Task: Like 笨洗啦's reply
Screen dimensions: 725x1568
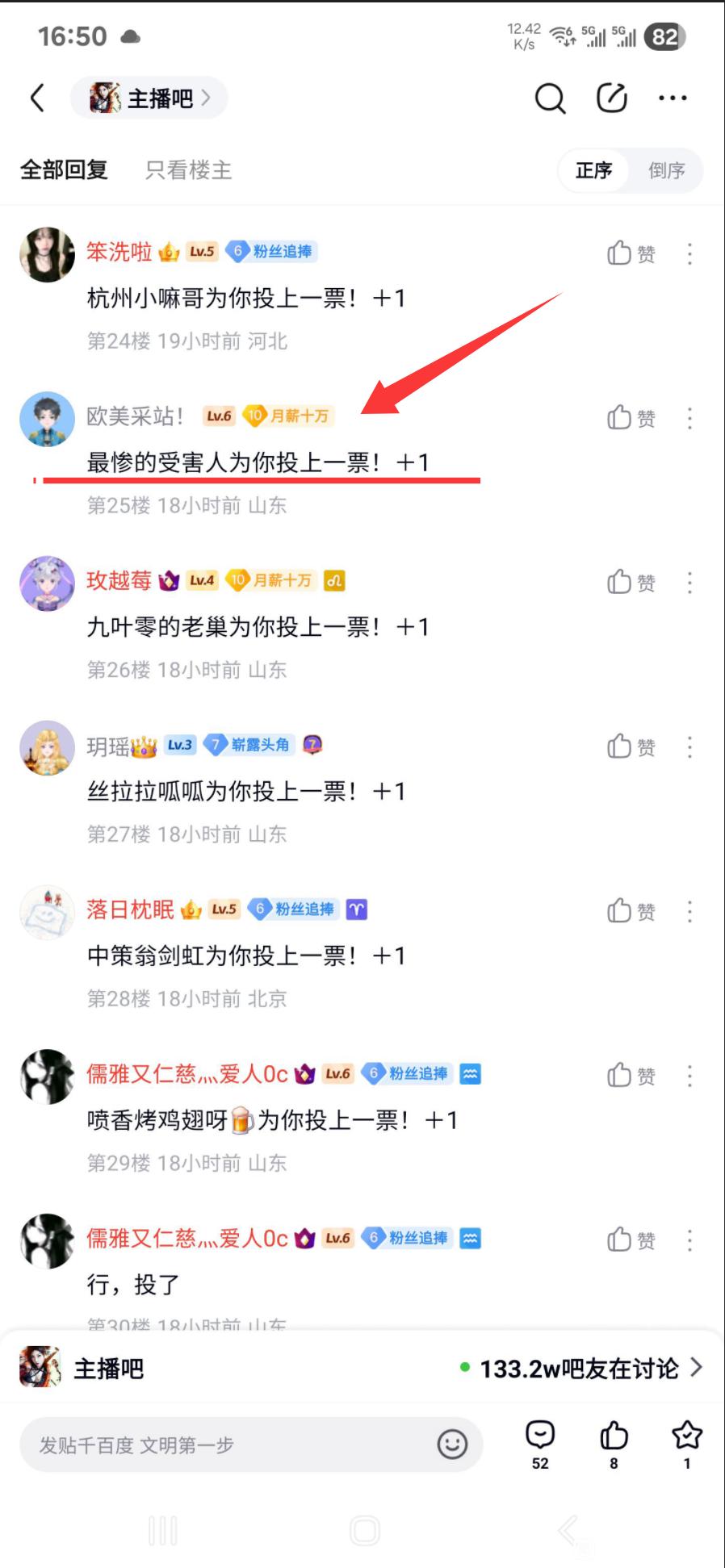Action: [x=631, y=253]
